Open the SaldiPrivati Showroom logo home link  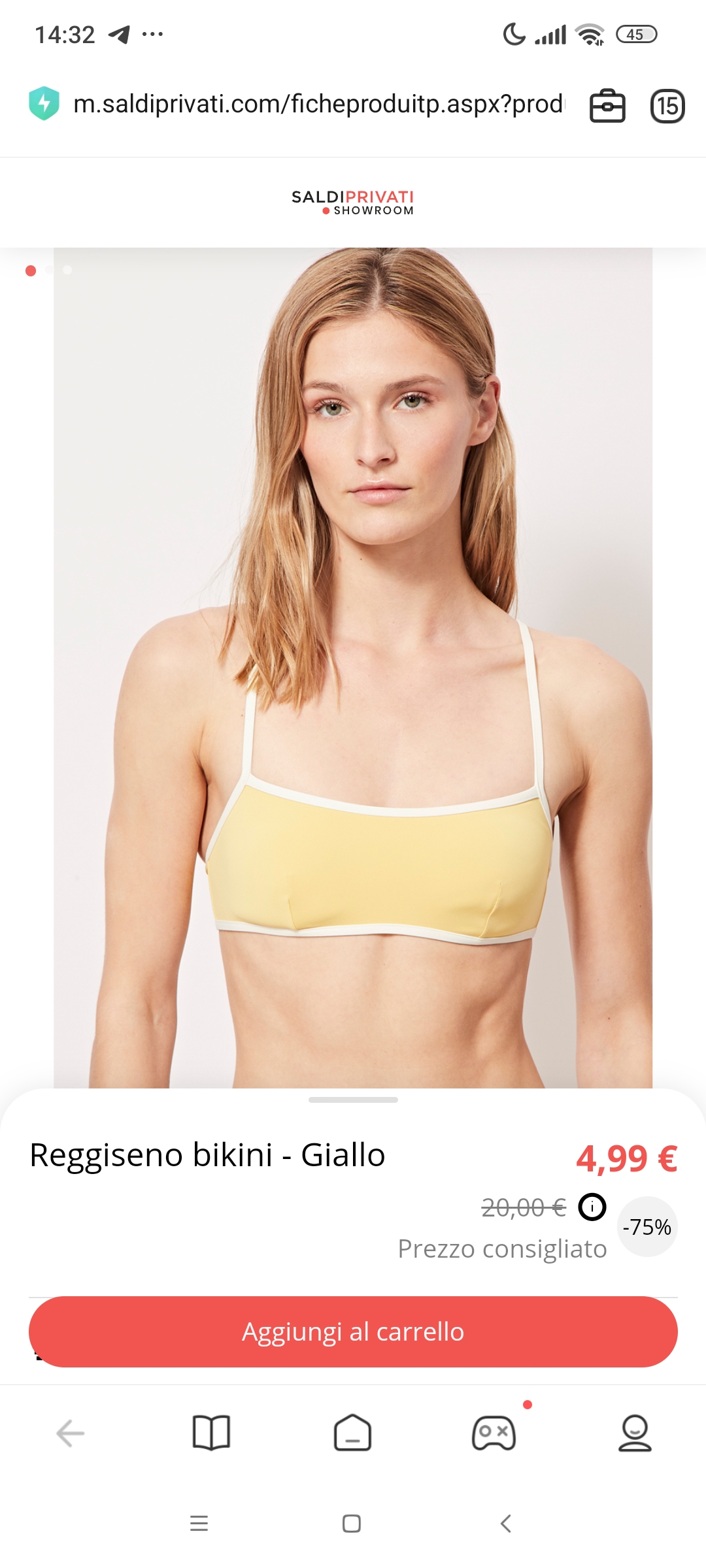pos(353,203)
